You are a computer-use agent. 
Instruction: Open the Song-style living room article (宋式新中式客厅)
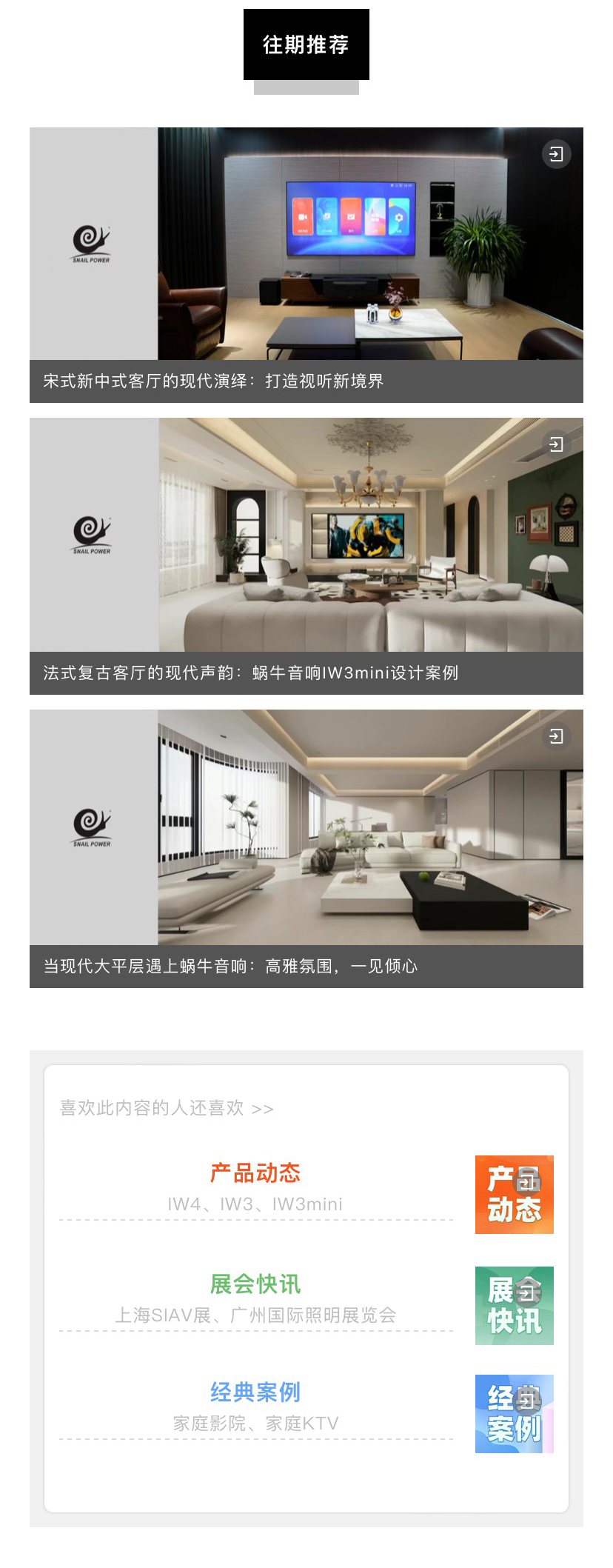(x=306, y=264)
